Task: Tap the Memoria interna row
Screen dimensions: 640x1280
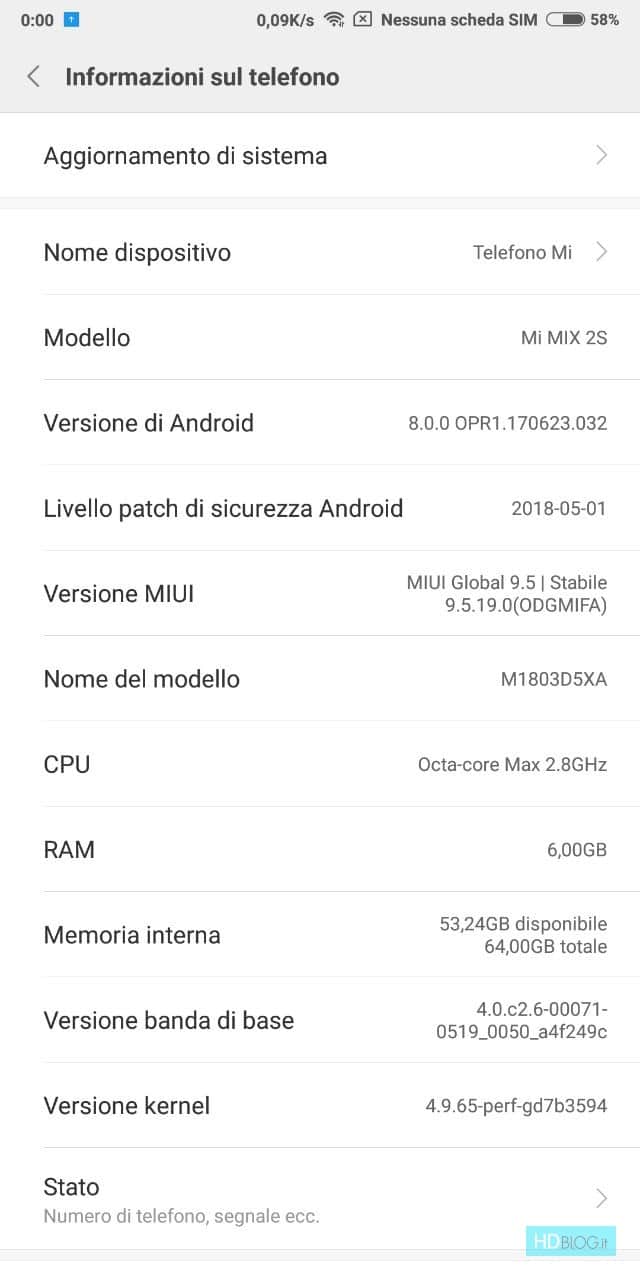Action: click(320, 935)
